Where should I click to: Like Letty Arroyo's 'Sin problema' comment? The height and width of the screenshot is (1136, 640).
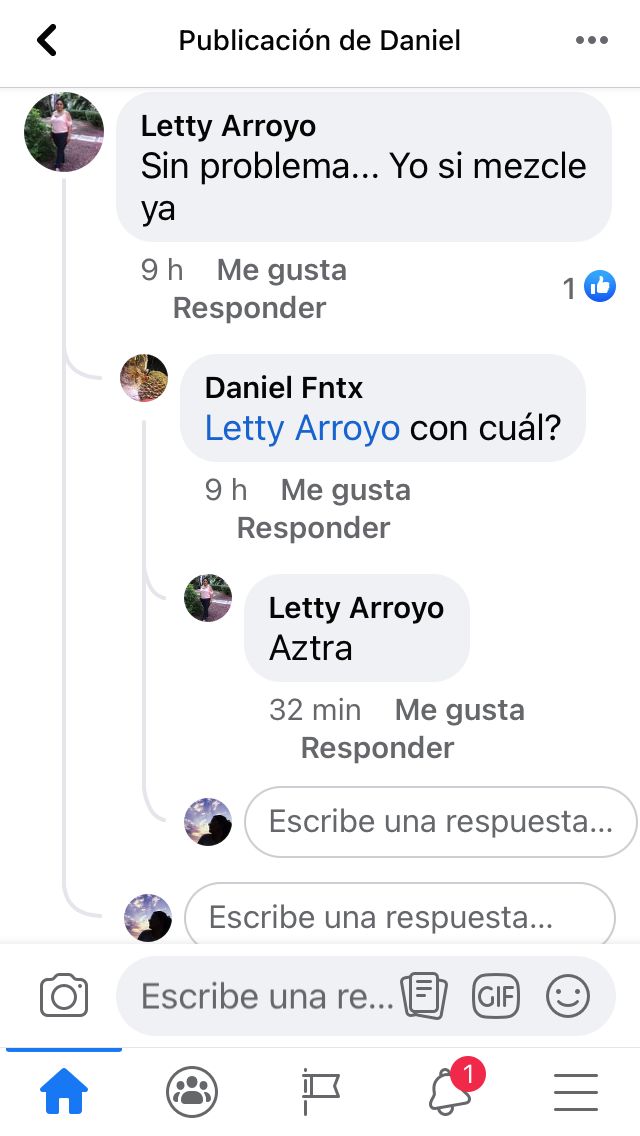tap(282, 271)
